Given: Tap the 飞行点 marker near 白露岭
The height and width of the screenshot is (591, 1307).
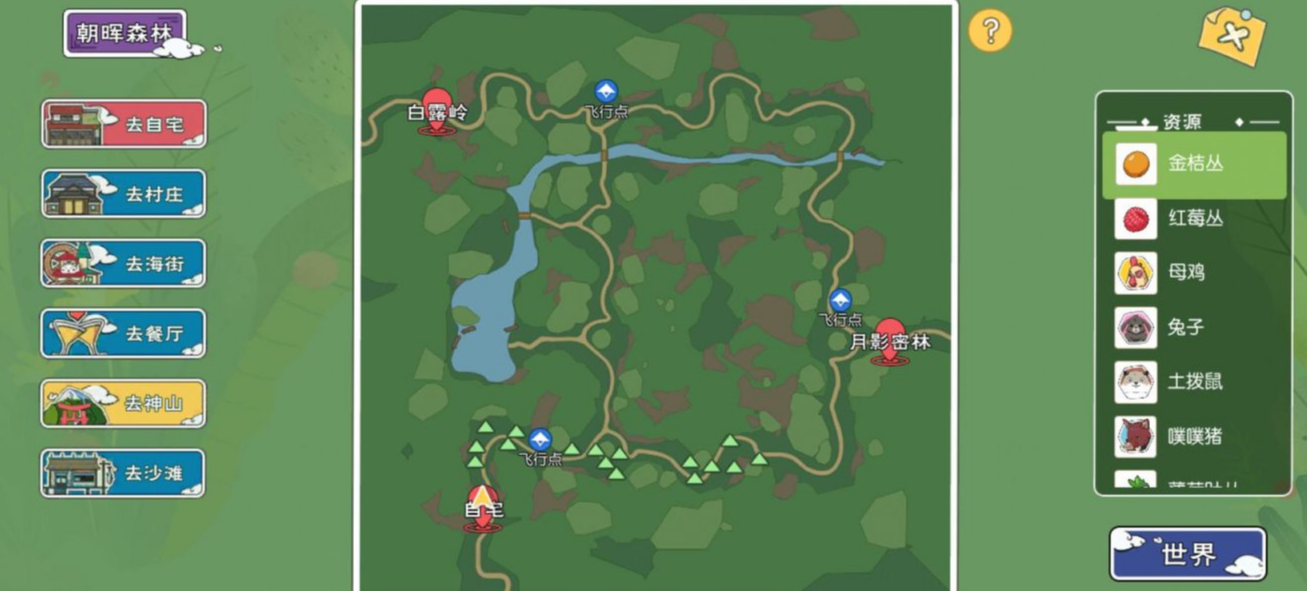Looking at the screenshot, I should [x=606, y=93].
